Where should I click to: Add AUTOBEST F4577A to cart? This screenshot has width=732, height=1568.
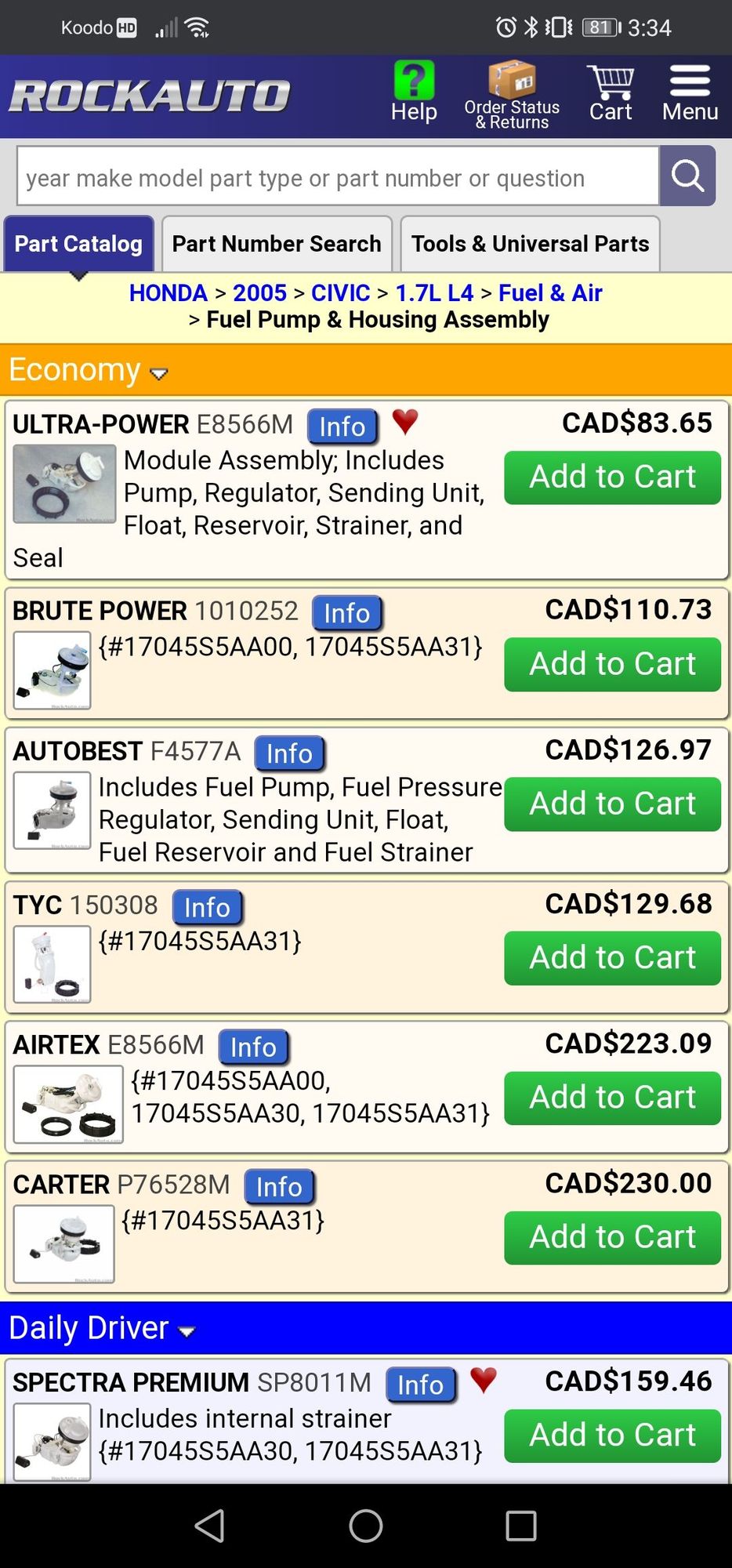point(612,804)
